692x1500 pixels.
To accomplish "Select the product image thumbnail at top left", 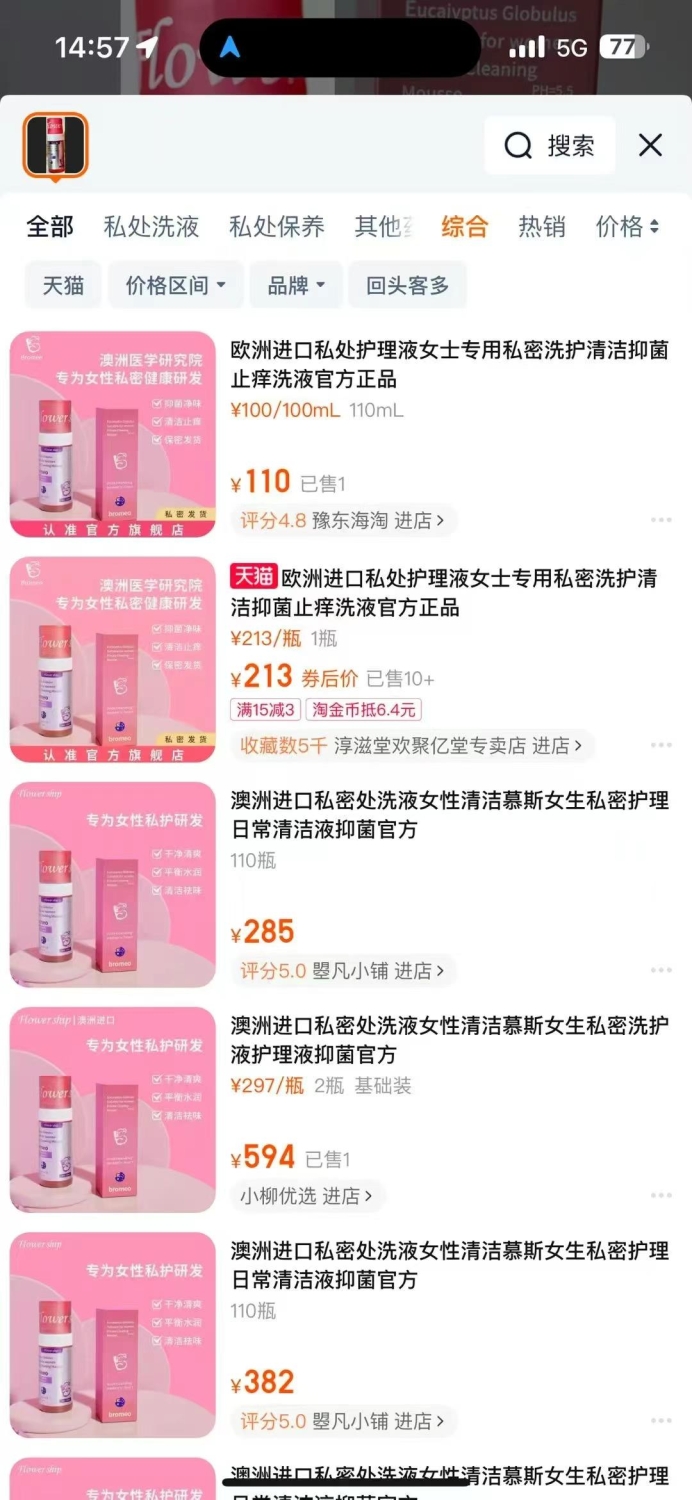I will tap(56, 146).
